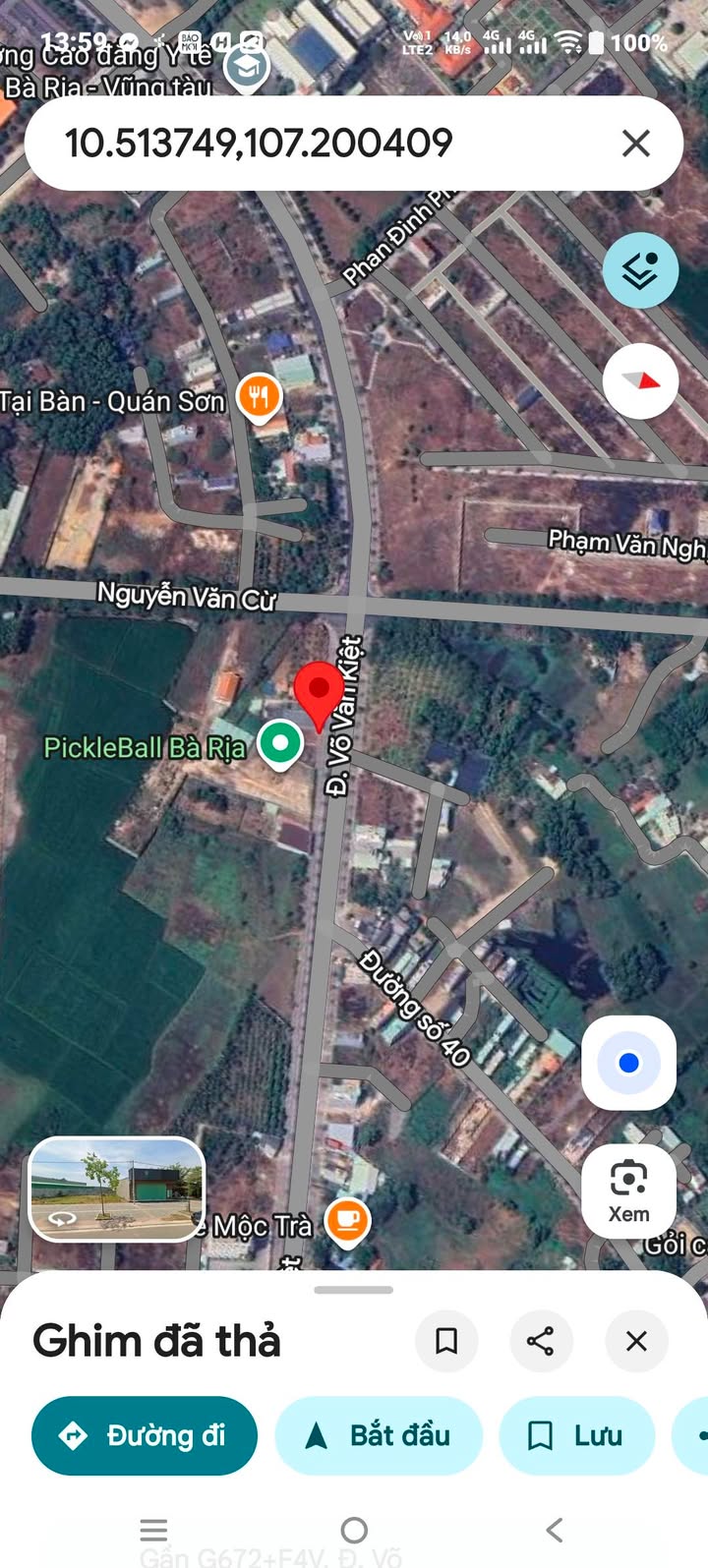Get directions with Đường đi
Image resolution: width=708 pixels, height=1568 pixels.
145,1435
